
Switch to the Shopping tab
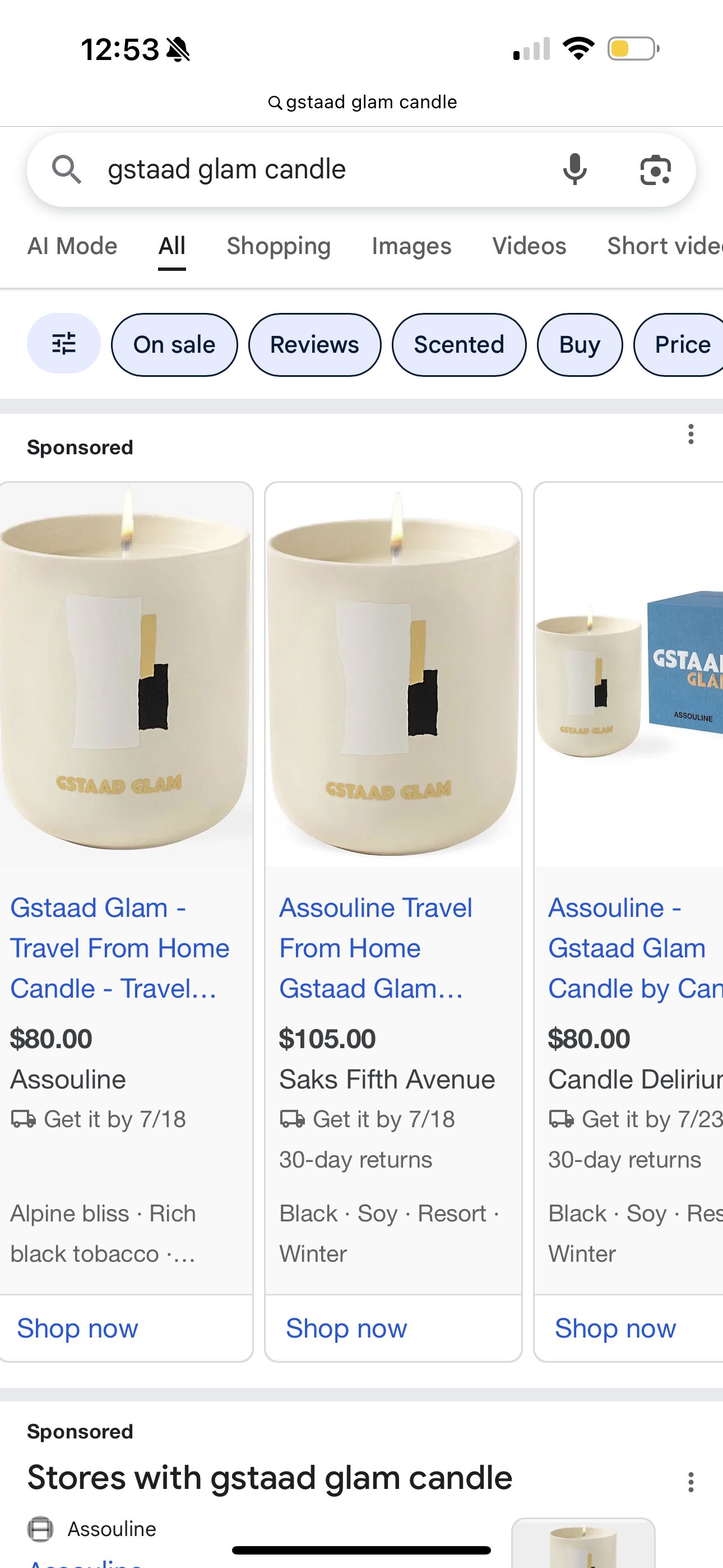[x=278, y=246]
